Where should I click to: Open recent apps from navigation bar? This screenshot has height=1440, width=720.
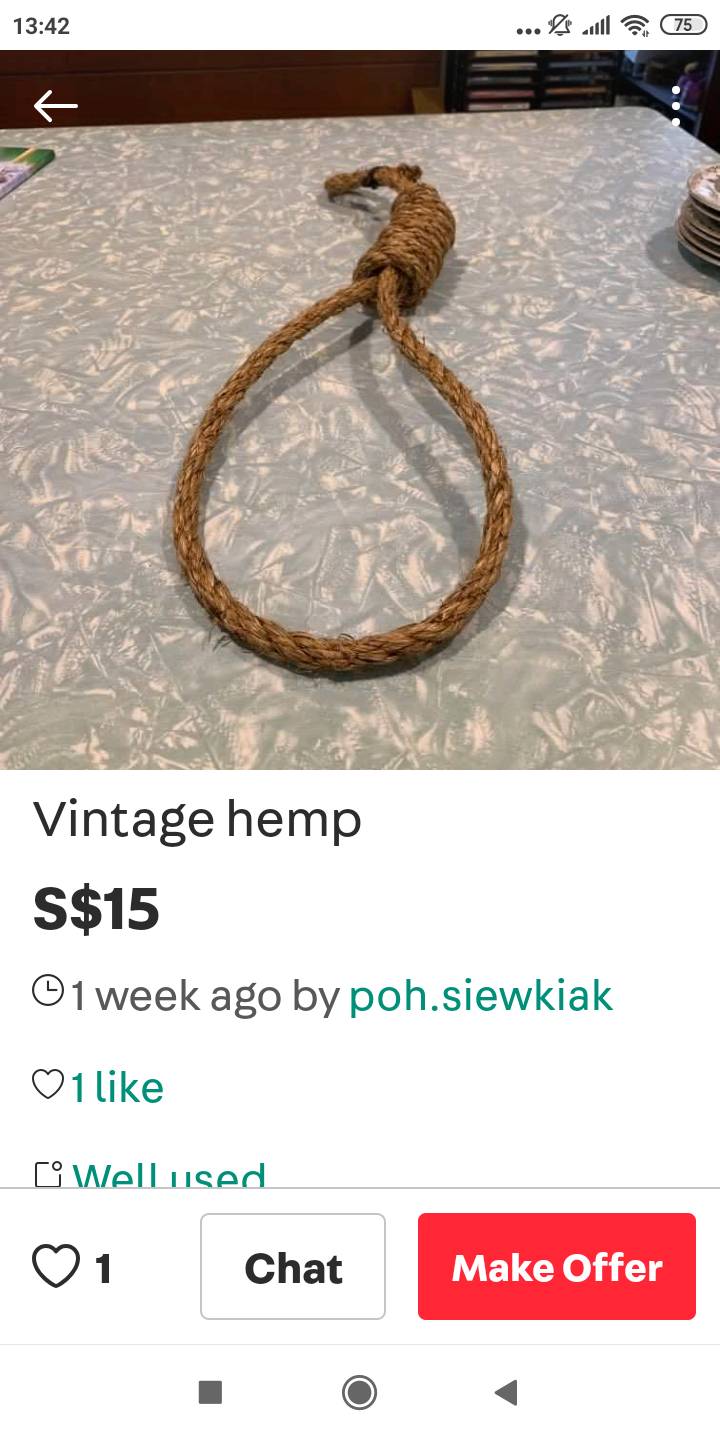(210, 1392)
